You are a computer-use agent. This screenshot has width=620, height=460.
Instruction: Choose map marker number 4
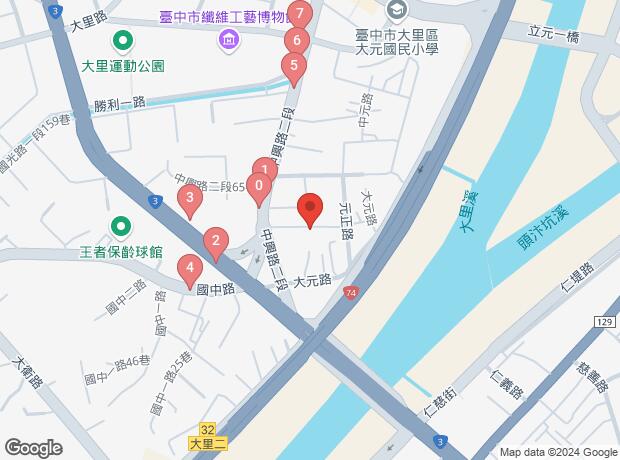[x=189, y=268]
